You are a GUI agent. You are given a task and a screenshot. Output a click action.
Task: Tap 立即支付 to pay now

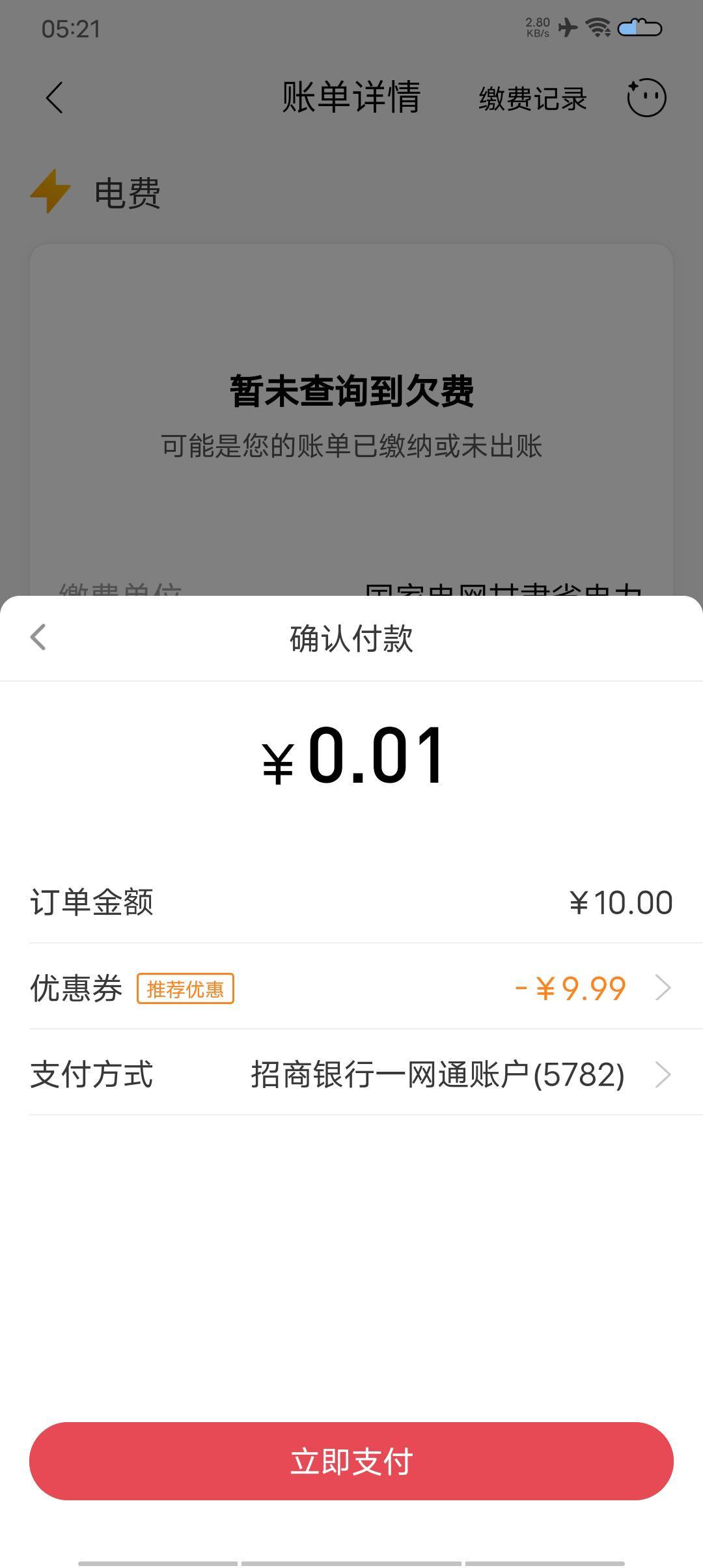351,1461
